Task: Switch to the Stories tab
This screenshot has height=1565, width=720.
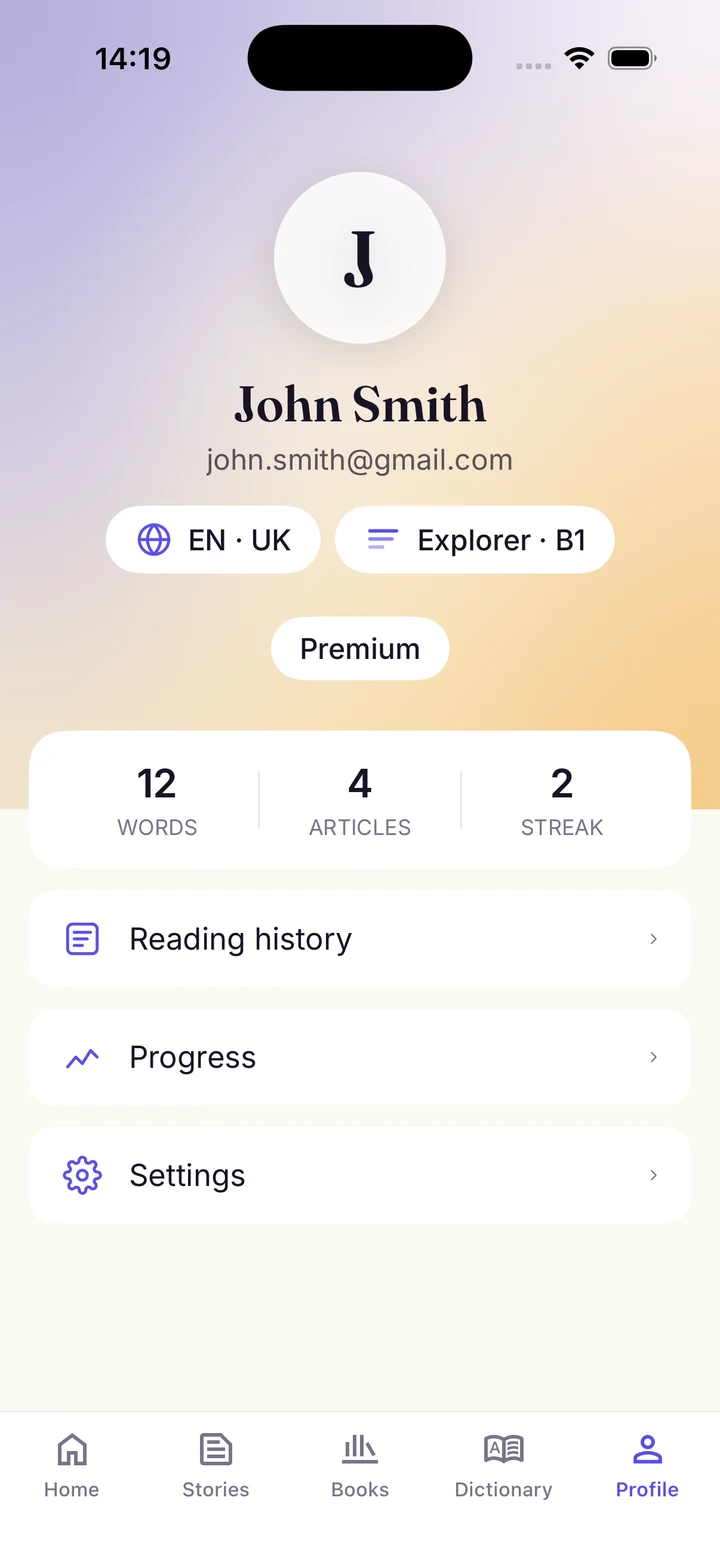Action: (x=216, y=1465)
